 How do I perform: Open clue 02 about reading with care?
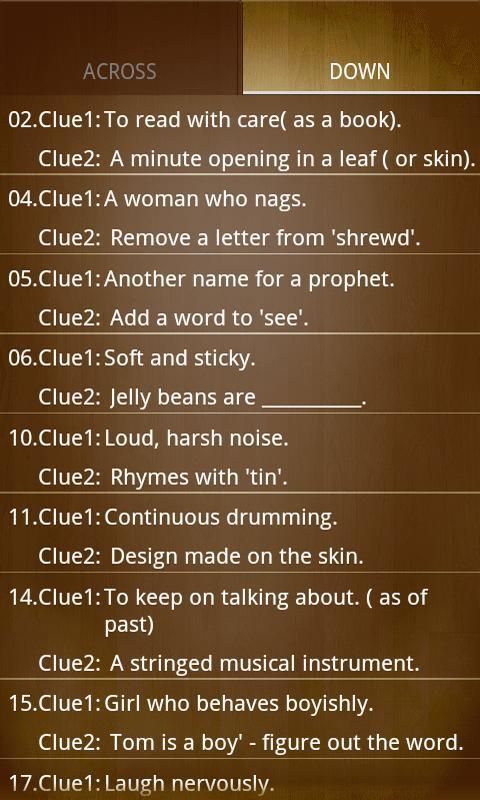(x=240, y=135)
